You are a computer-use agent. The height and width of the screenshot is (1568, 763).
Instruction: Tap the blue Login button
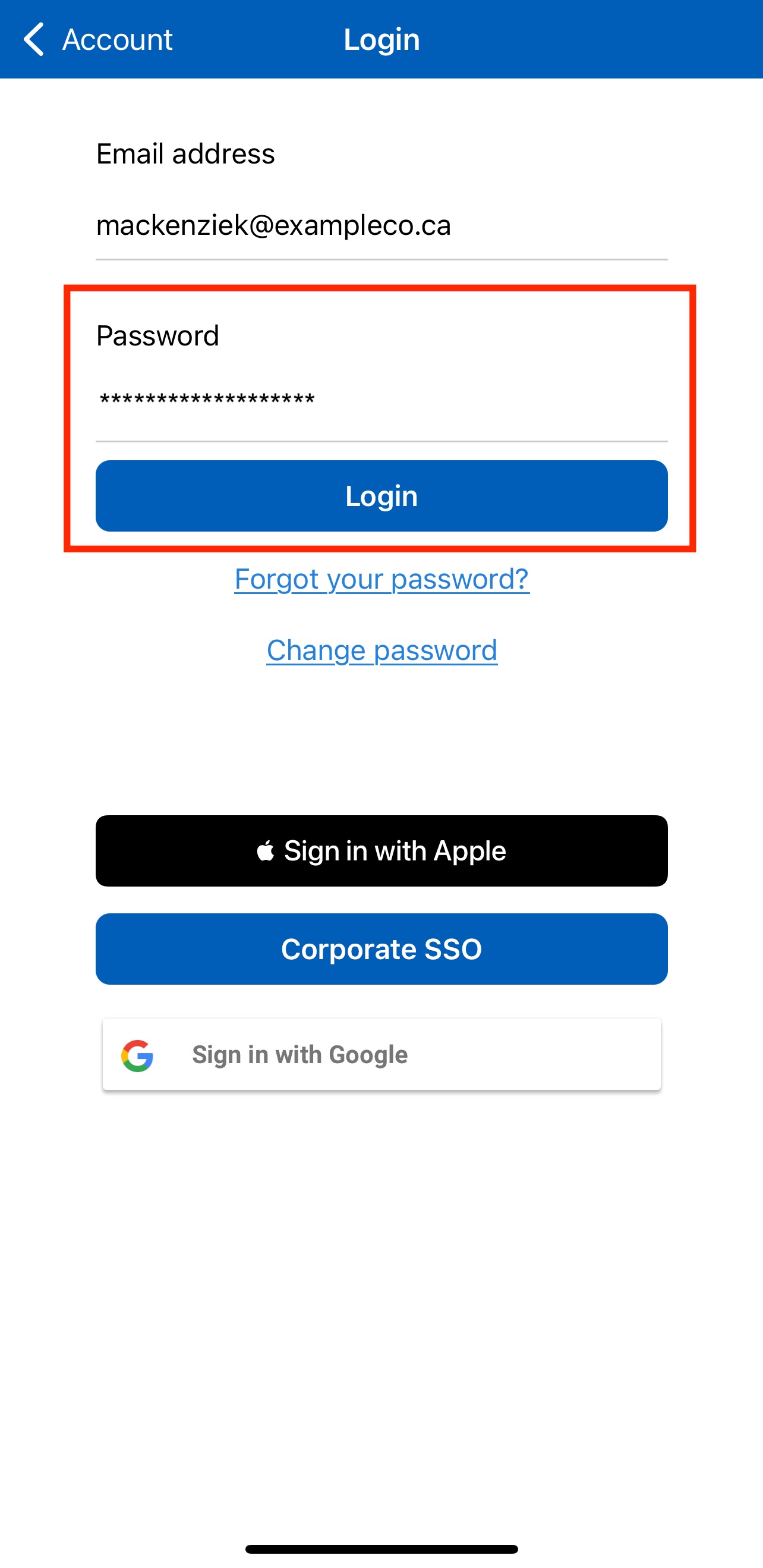[381, 495]
